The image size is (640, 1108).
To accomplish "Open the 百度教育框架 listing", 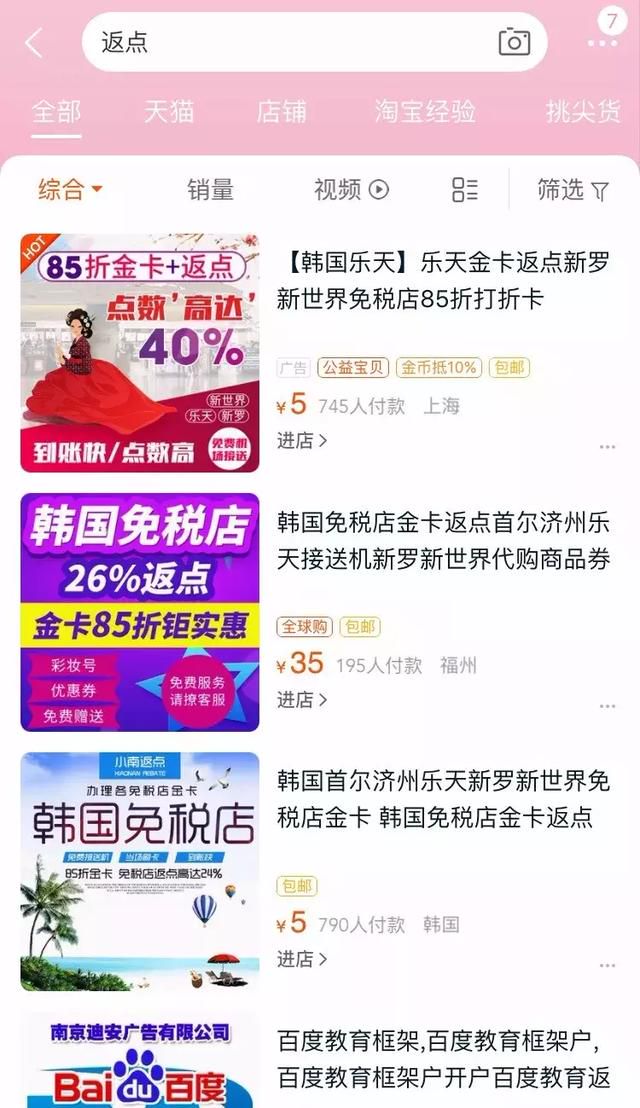I will pos(443,1059).
